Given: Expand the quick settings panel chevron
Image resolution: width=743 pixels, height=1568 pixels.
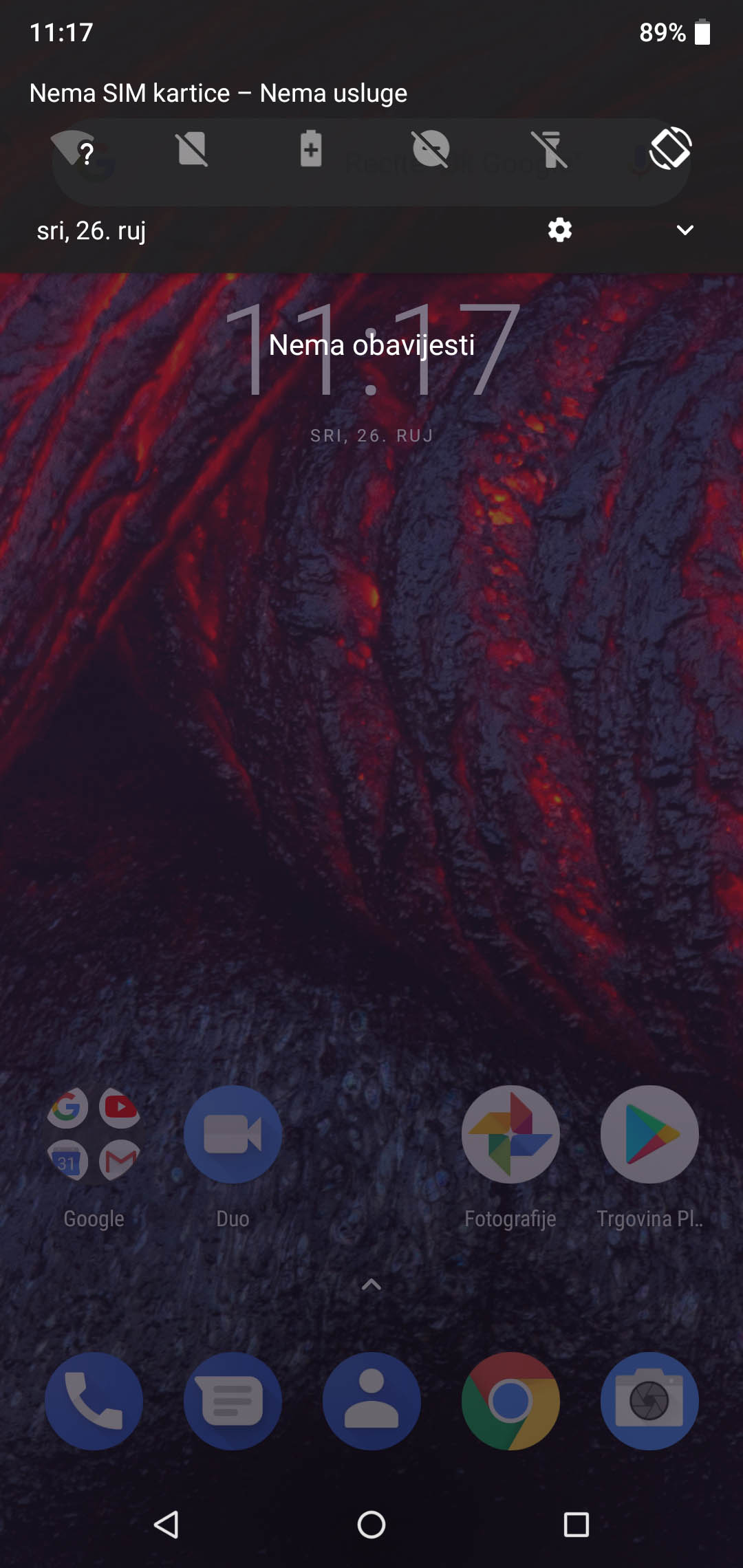Looking at the screenshot, I should pos(685,230).
